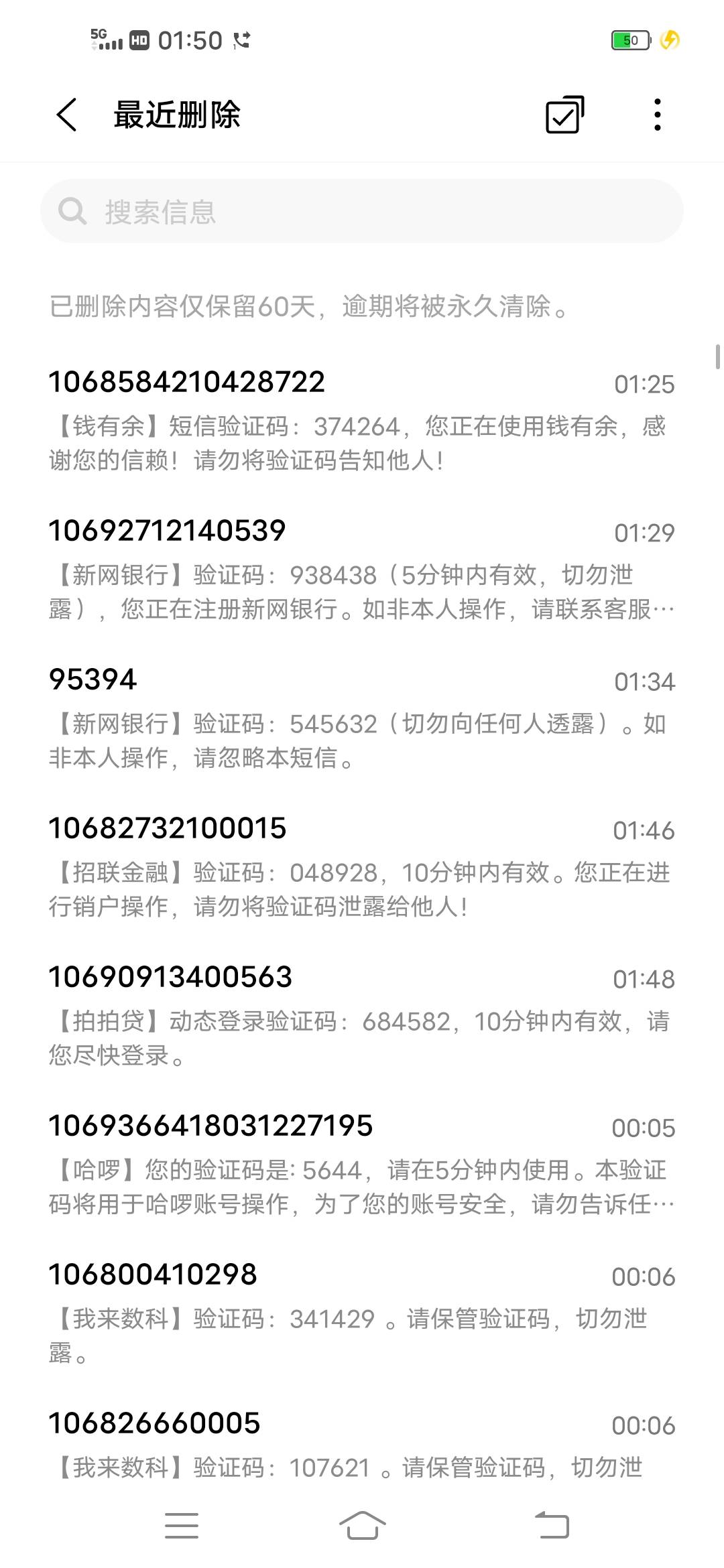The height and width of the screenshot is (1568, 724).
Task: Open the 我来数科 message from 106800410298
Action: [362, 1313]
